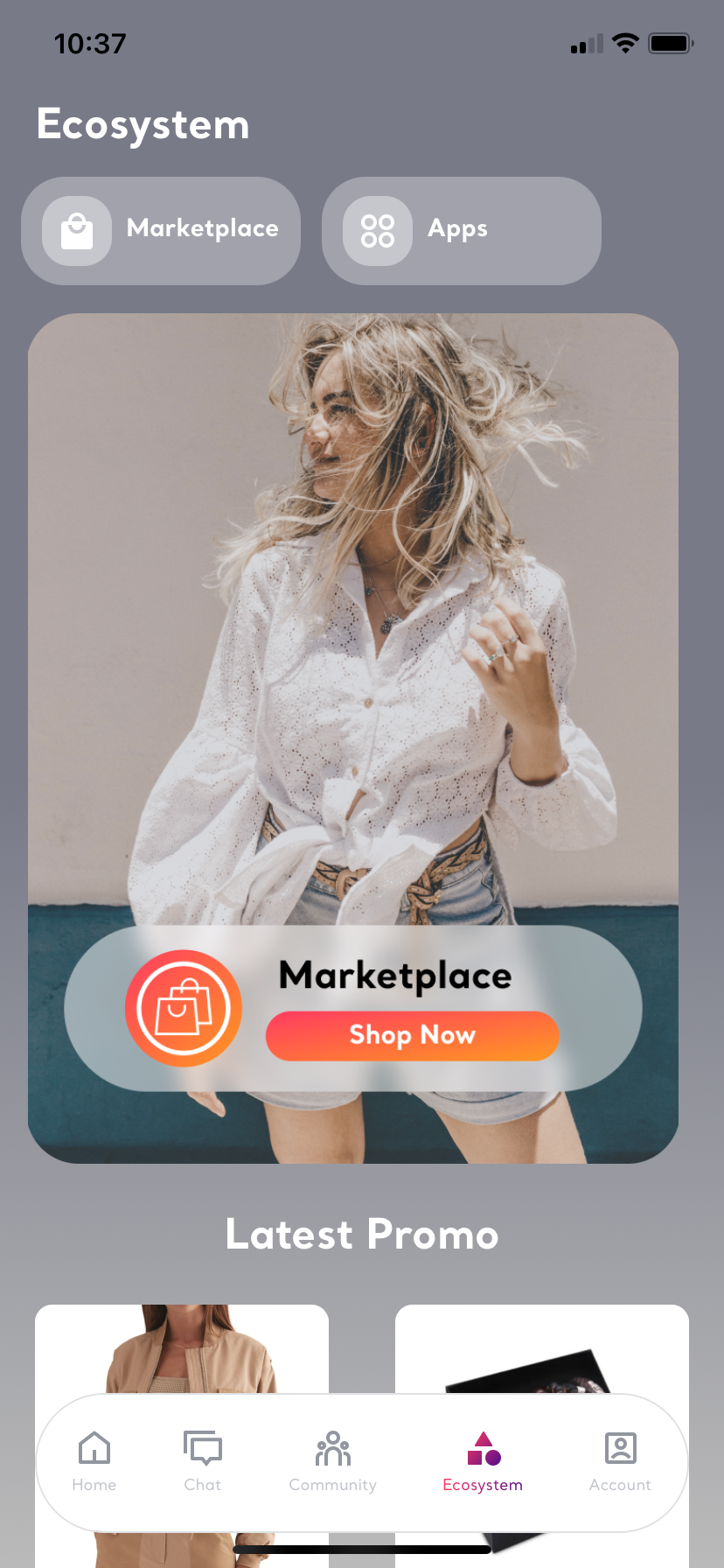This screenshot has width=724, height=1568.
Task: Open the Marketplace chip at top
Action: click(161, 231)
